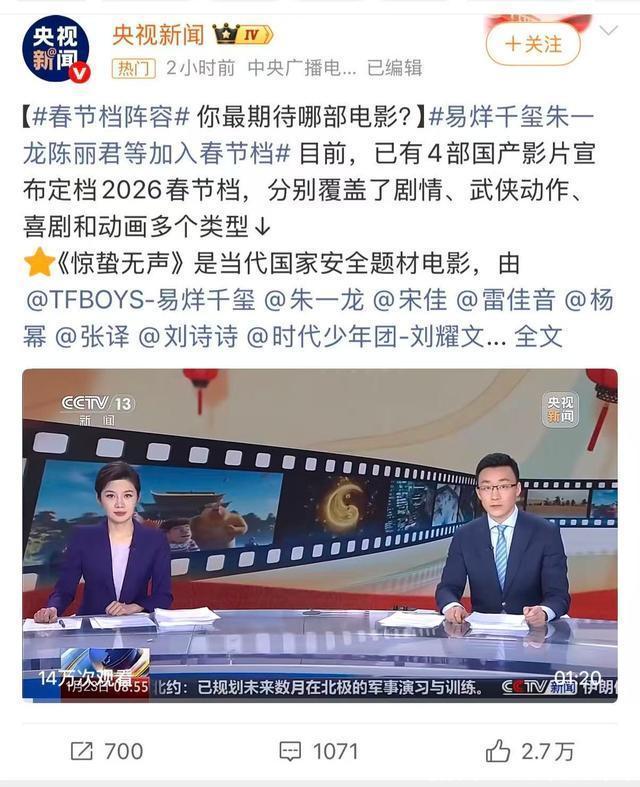Open the #春节档阵容# hashtag
Image resolution: width=640 pixels, height=787 pixels.
coord(110,115)
